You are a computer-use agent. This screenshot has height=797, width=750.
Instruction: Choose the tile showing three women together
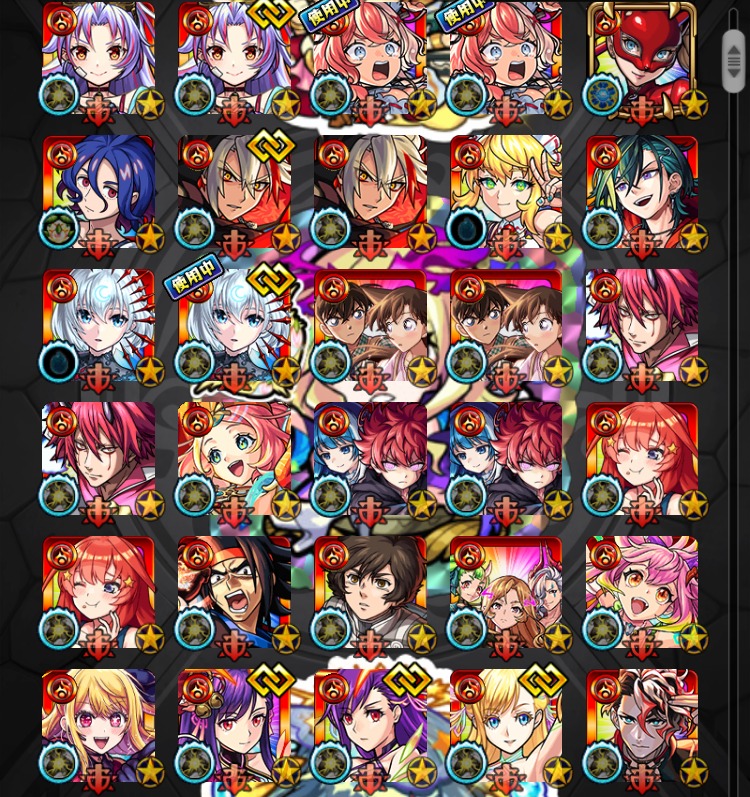506,593
